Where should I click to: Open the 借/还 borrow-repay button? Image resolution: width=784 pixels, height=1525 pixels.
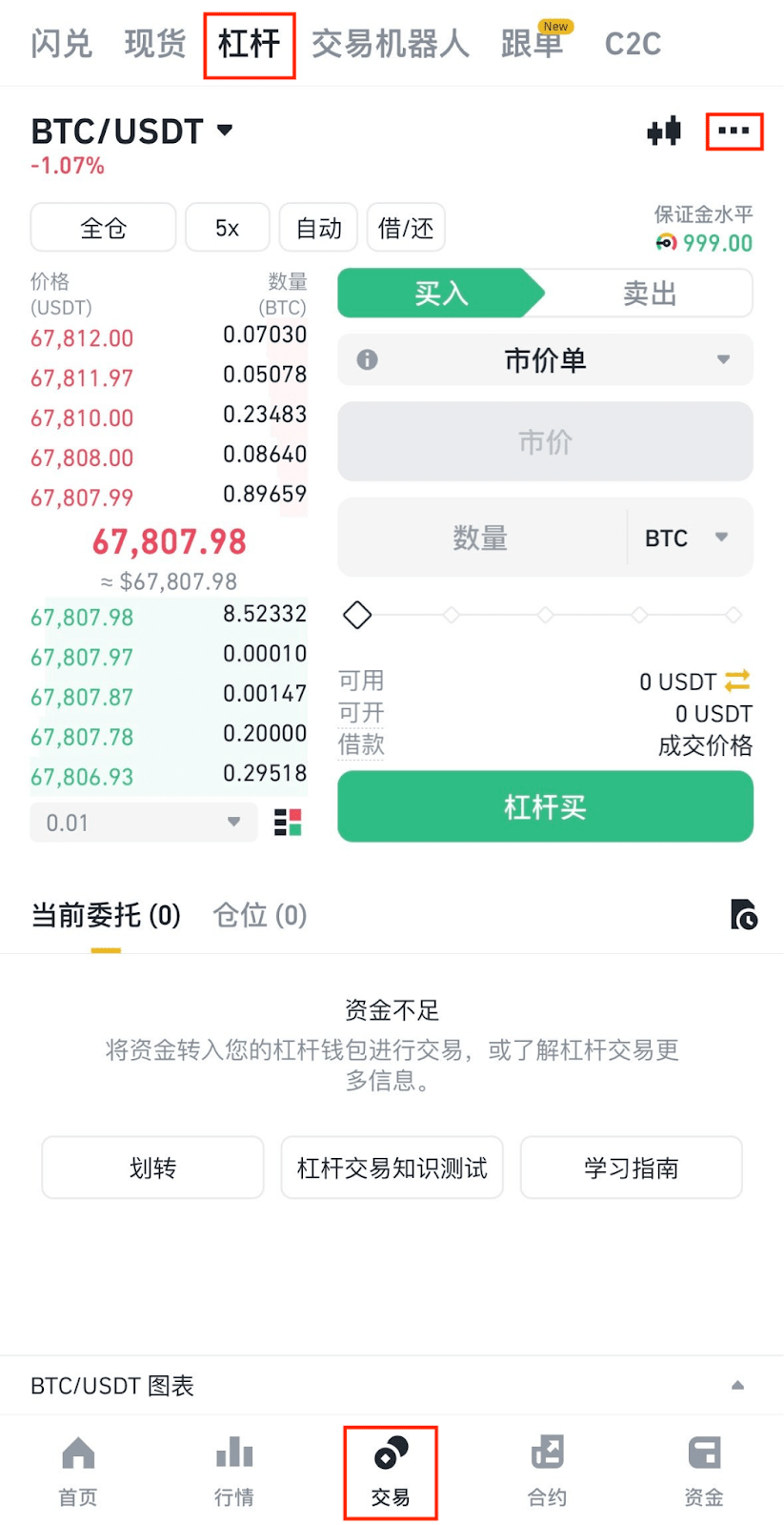pyautogui.click(x=406, y=228)
